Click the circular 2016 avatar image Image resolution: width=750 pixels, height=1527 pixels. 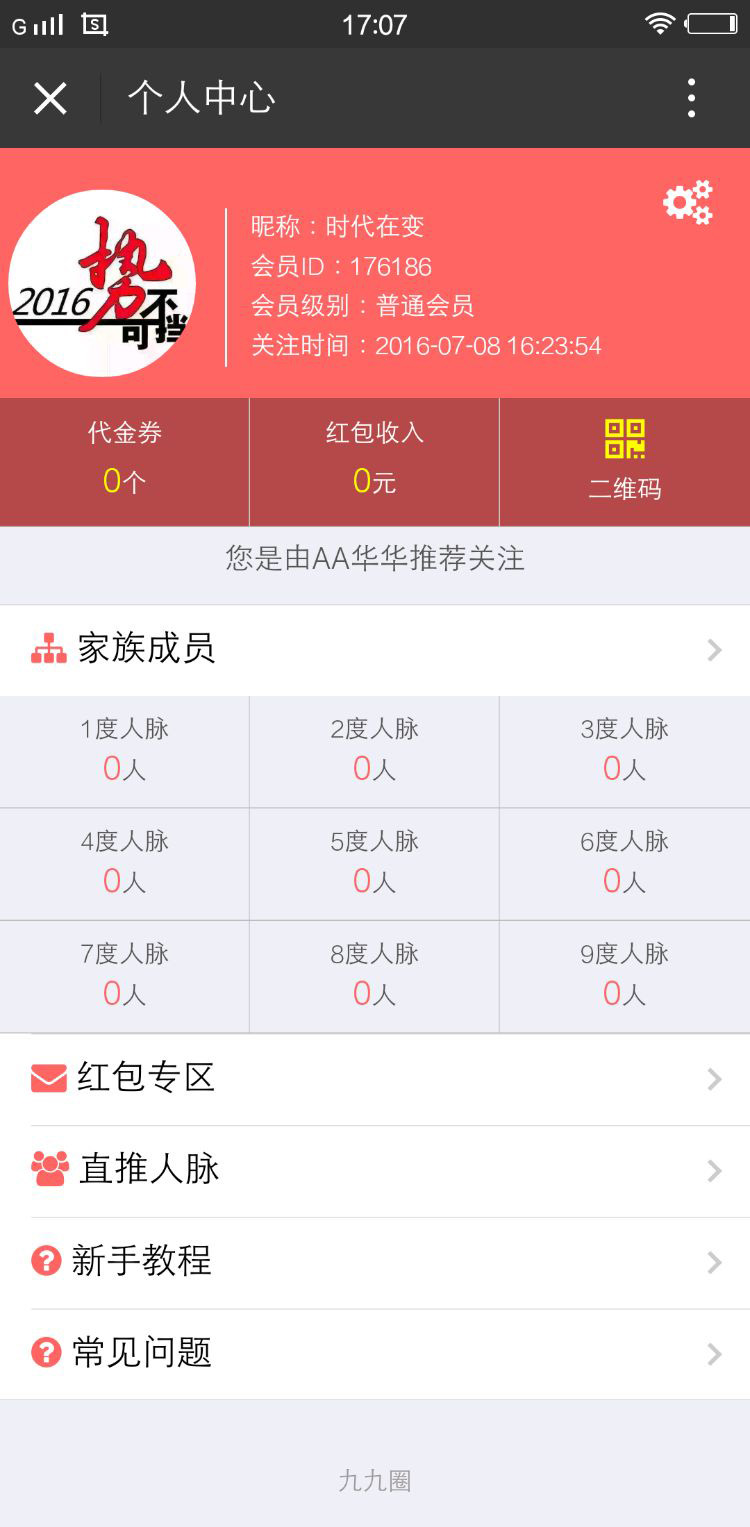coord(100,283)
